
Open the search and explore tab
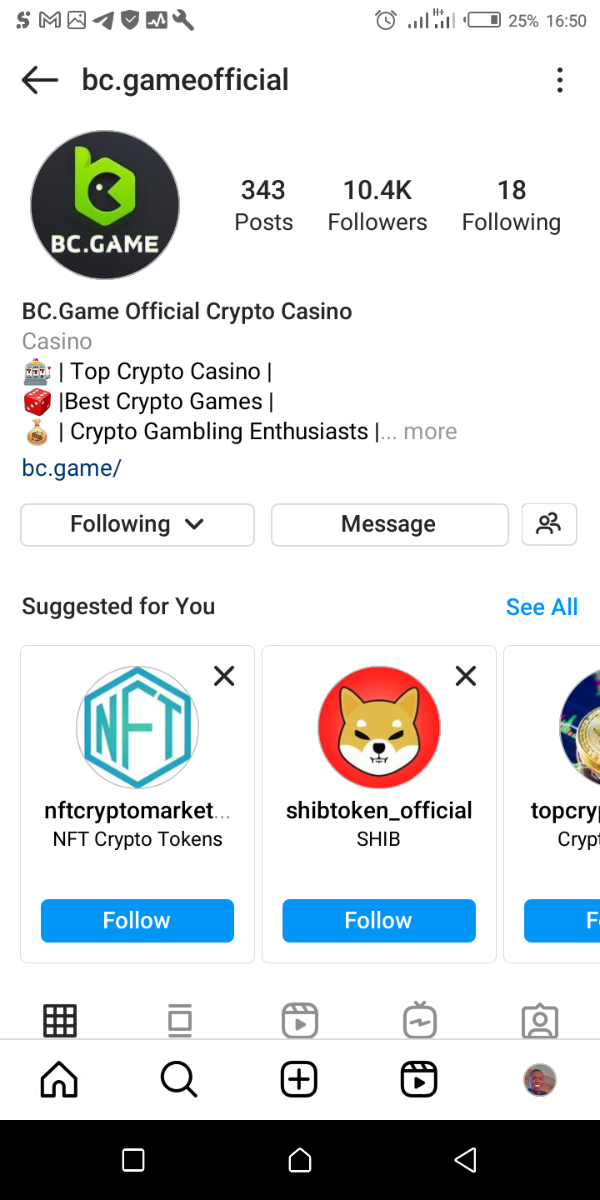point(178,1080)
